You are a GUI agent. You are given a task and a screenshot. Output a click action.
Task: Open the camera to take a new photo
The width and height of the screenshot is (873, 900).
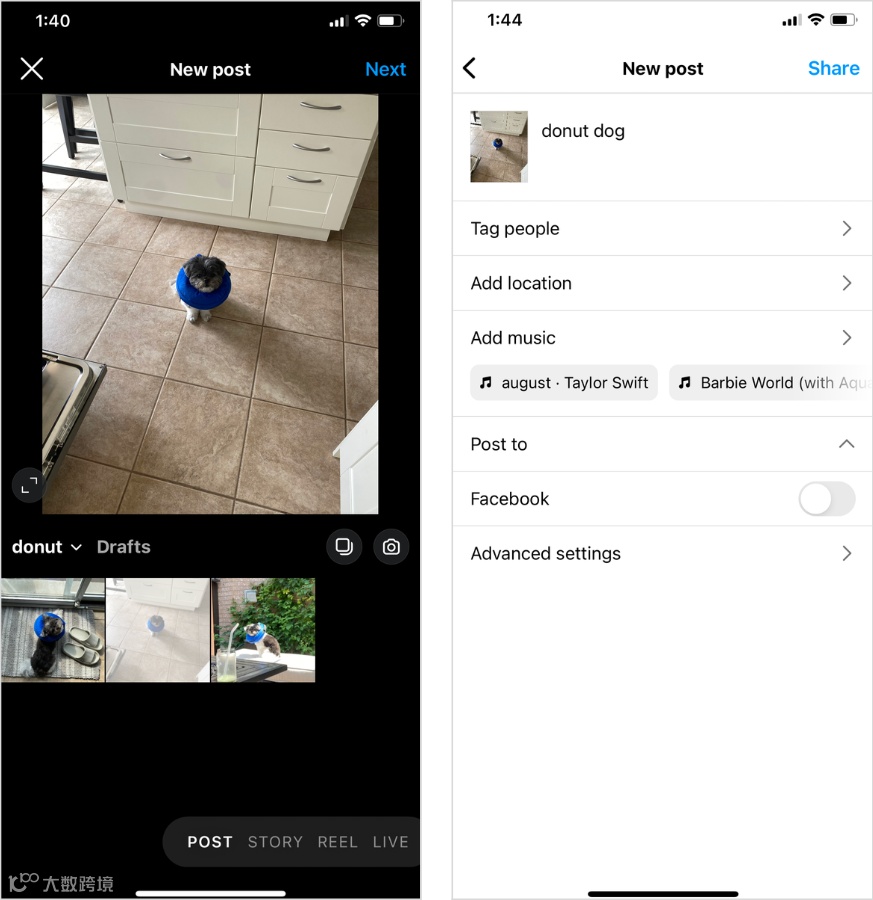(x=390, y=546)
